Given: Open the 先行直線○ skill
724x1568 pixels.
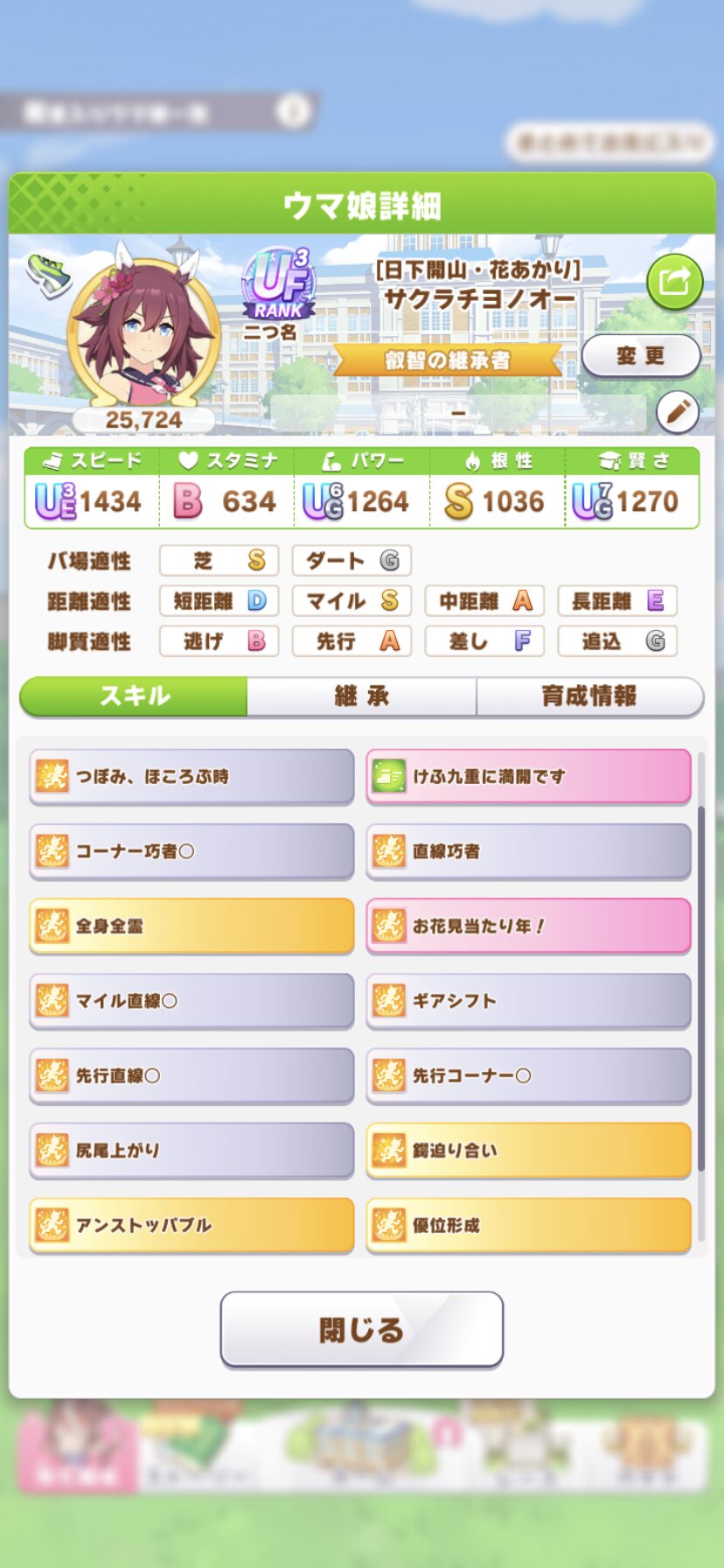Looking at the screenshot, I should pos(191,1075).
